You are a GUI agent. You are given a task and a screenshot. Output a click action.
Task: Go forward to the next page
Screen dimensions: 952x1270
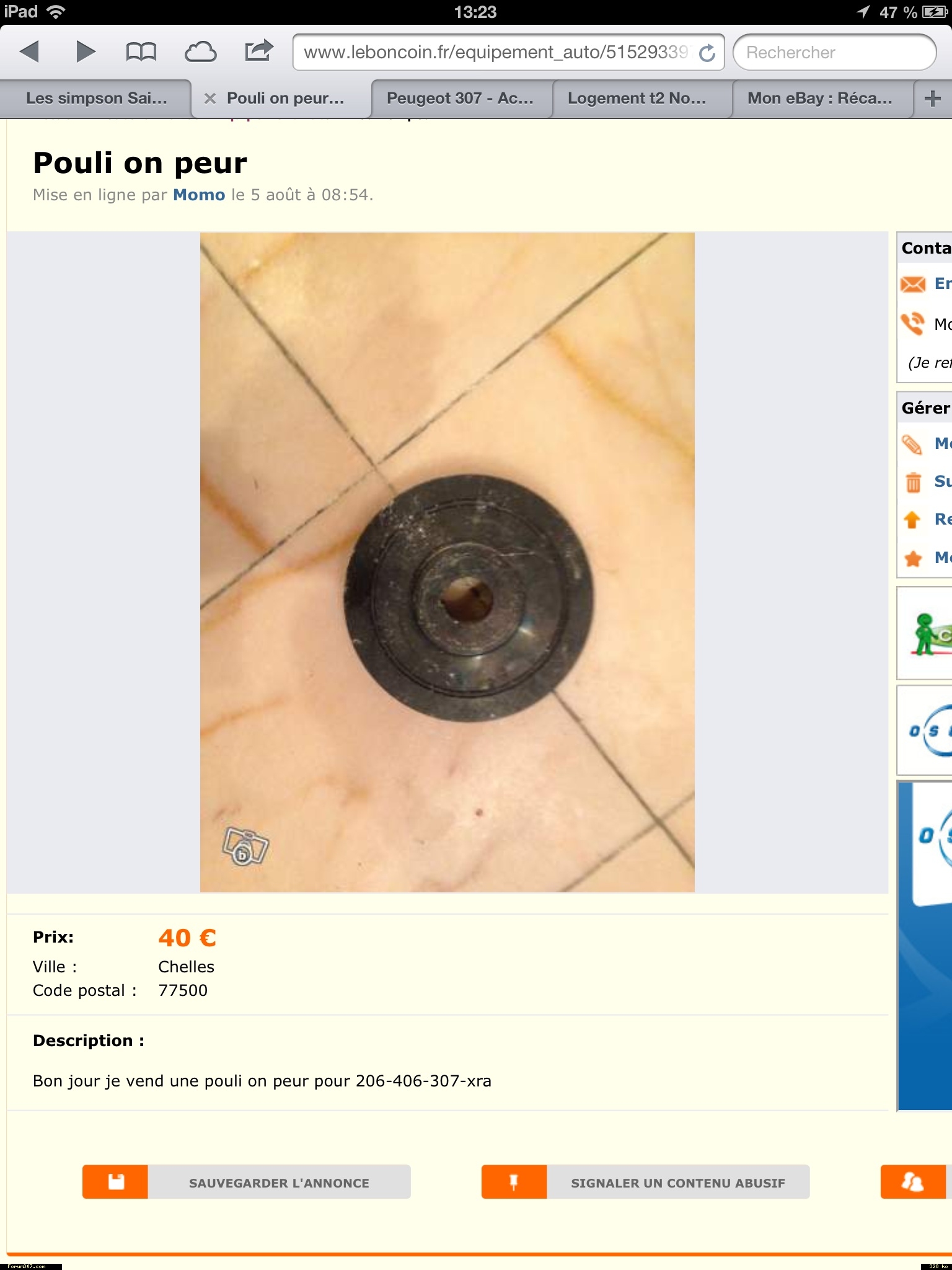(x=86, y=51)
